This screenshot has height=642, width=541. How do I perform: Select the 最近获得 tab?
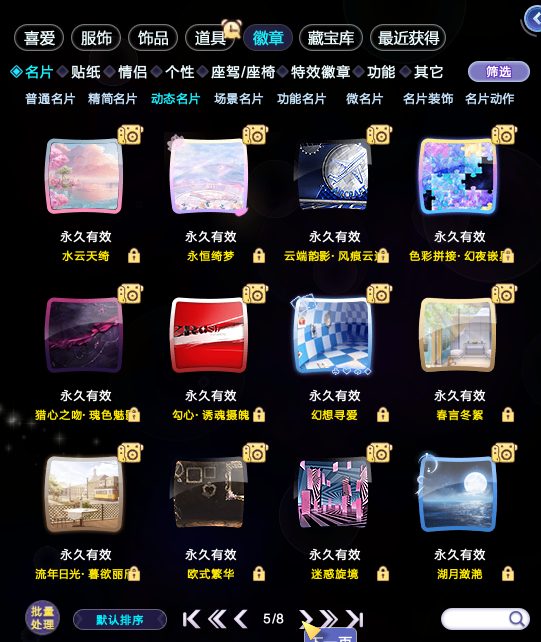pyautogui.click(x=408, y=38)
